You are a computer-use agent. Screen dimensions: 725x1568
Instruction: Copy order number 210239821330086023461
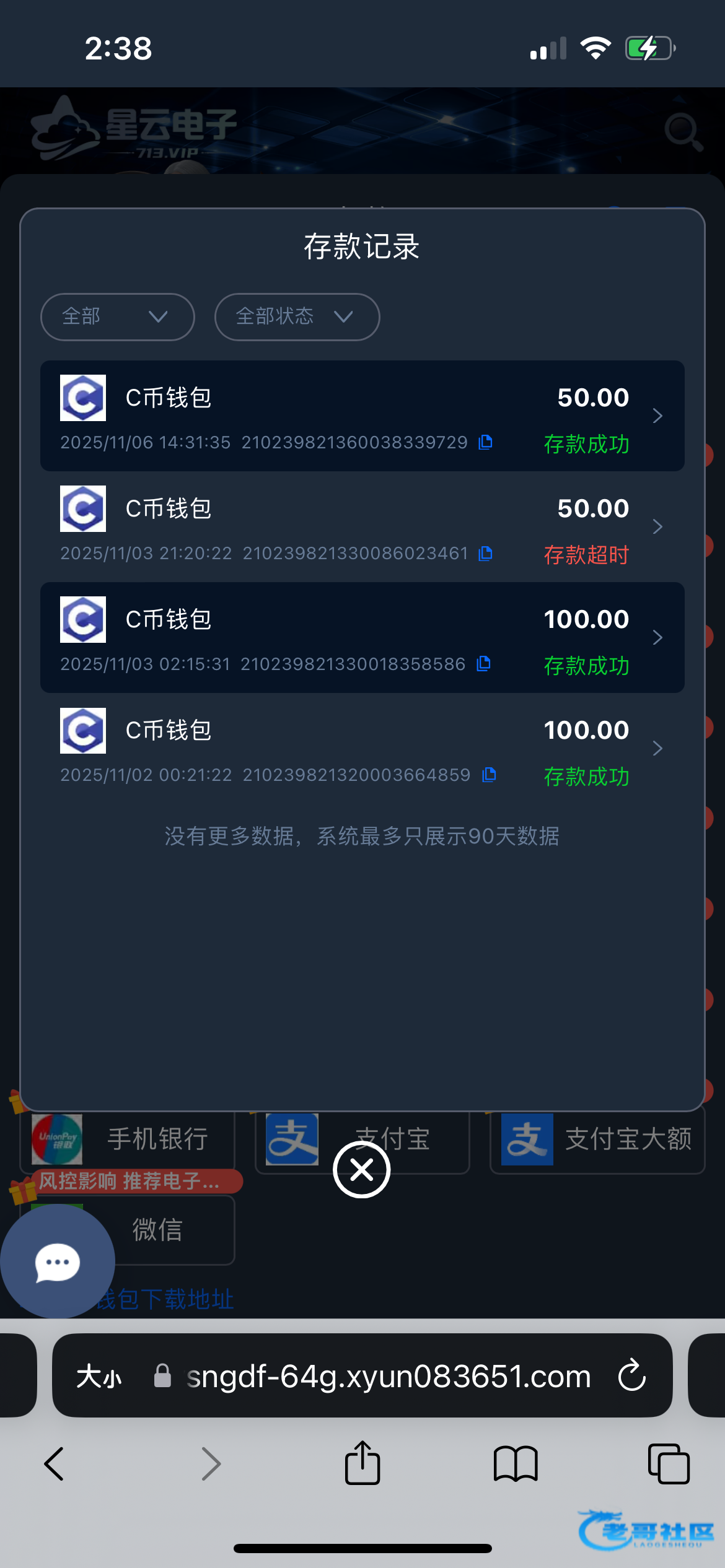tap(486, 553)
